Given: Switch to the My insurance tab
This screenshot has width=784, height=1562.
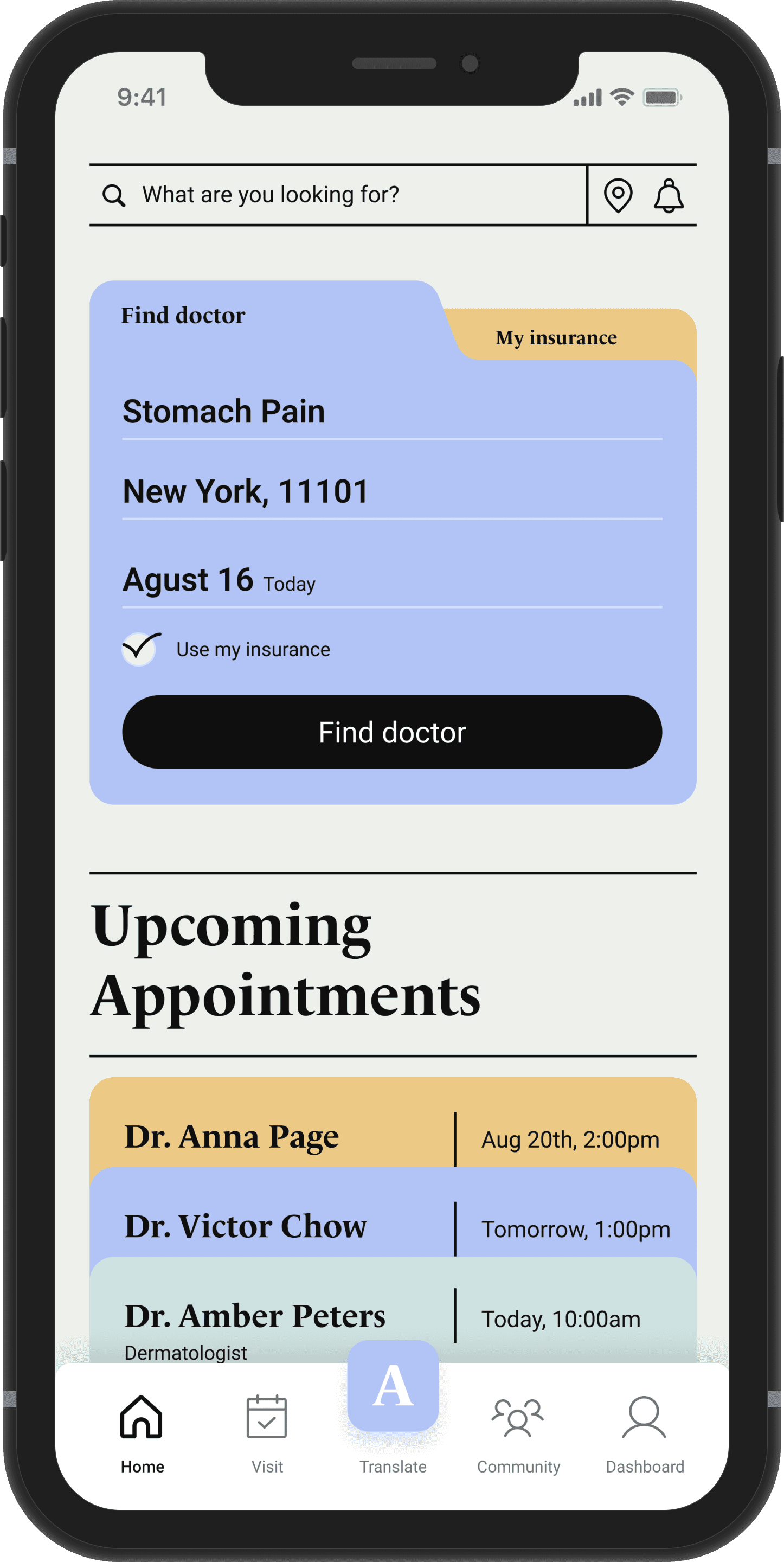Looking at the screenshot, I should tap(556, 337).
